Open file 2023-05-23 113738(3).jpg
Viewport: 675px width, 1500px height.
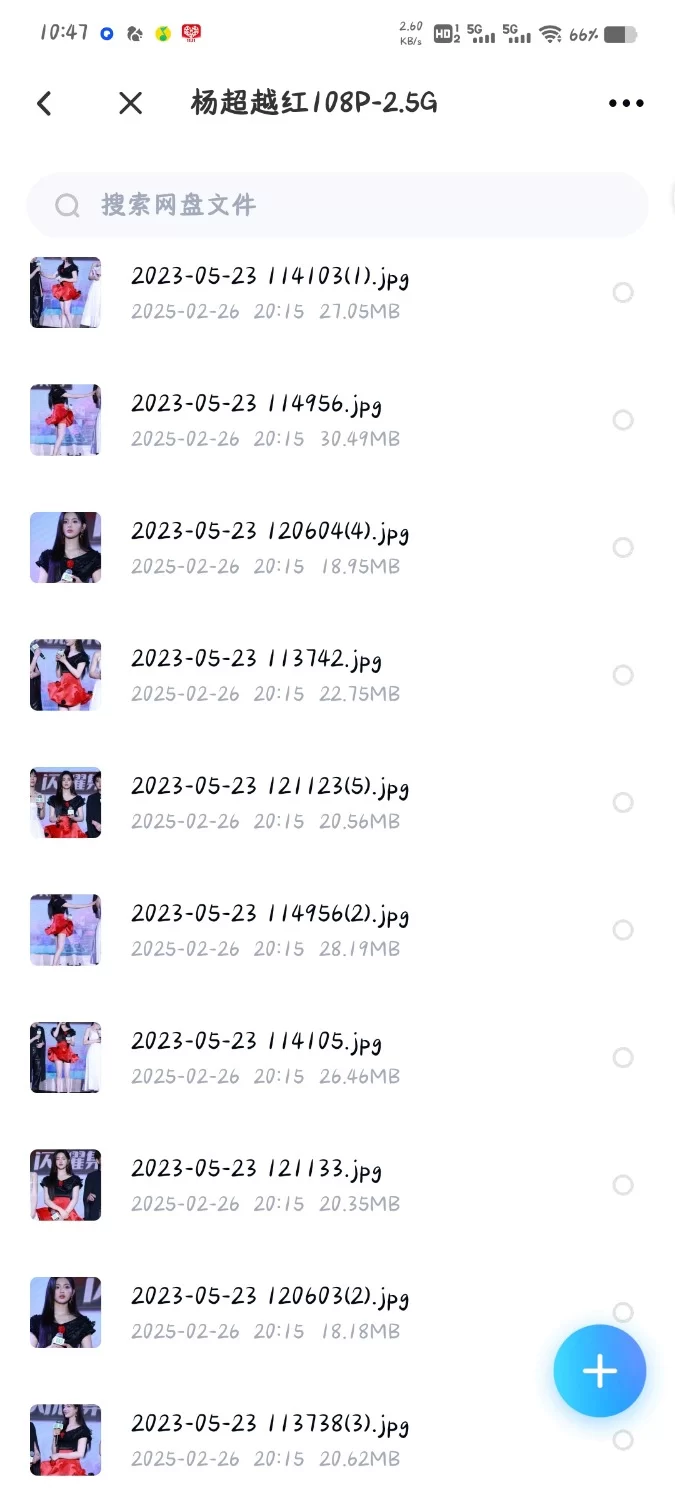[270, 1439]
